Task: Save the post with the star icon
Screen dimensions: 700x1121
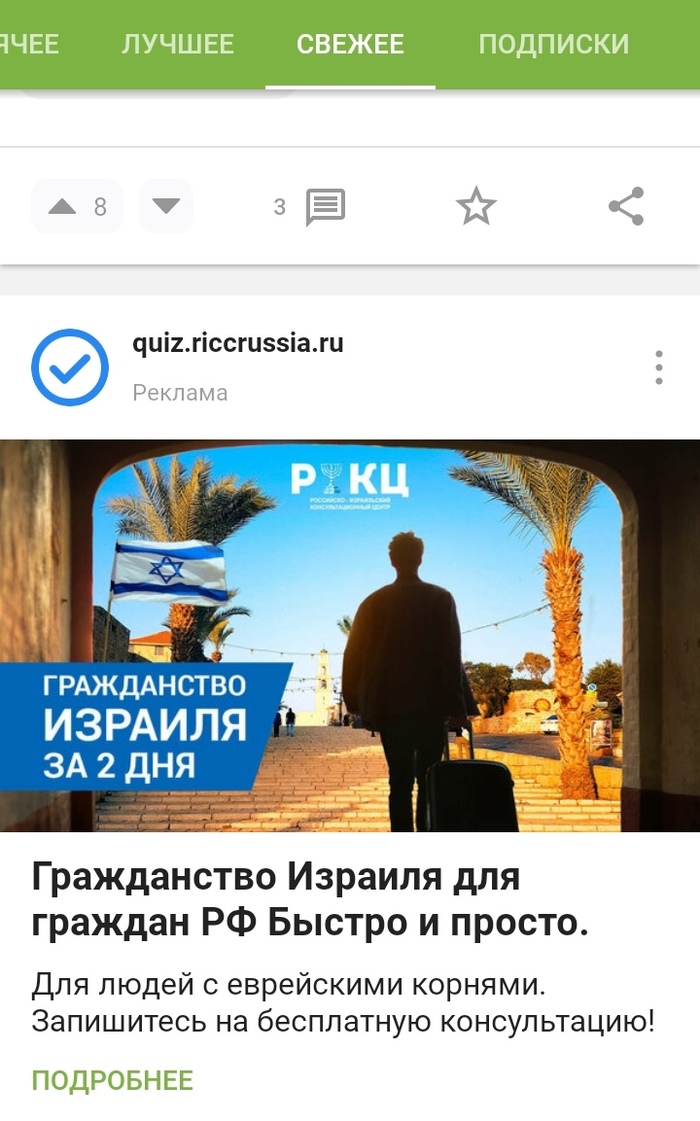Action: [476, 207]
